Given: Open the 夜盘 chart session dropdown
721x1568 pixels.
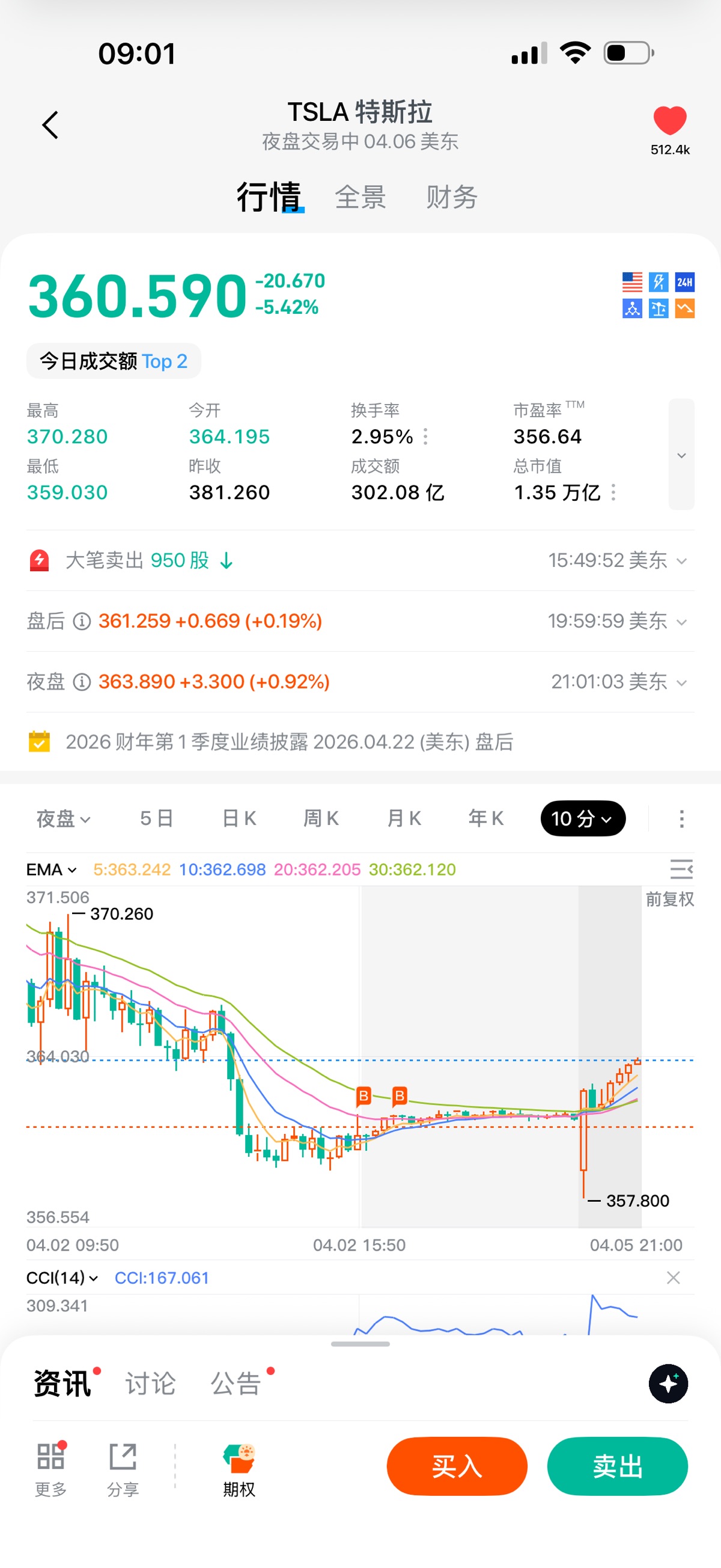Looking at the screenshot, I should (63, 819).
